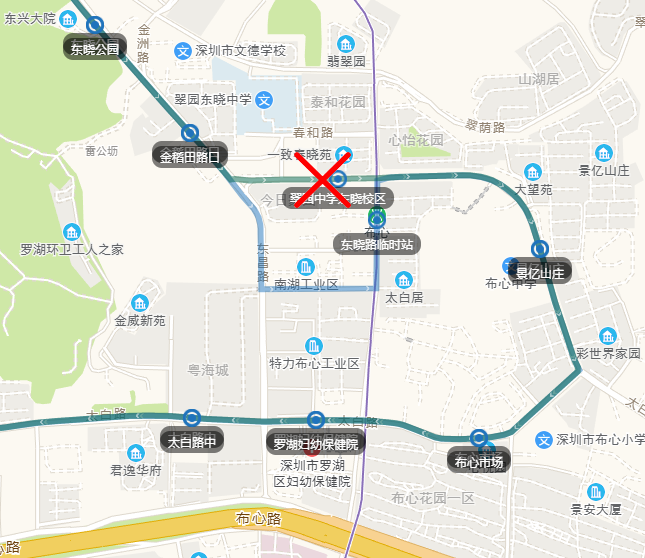
Task: Tap the 太白路中 stop marker
Action: (x=192, y=418)
